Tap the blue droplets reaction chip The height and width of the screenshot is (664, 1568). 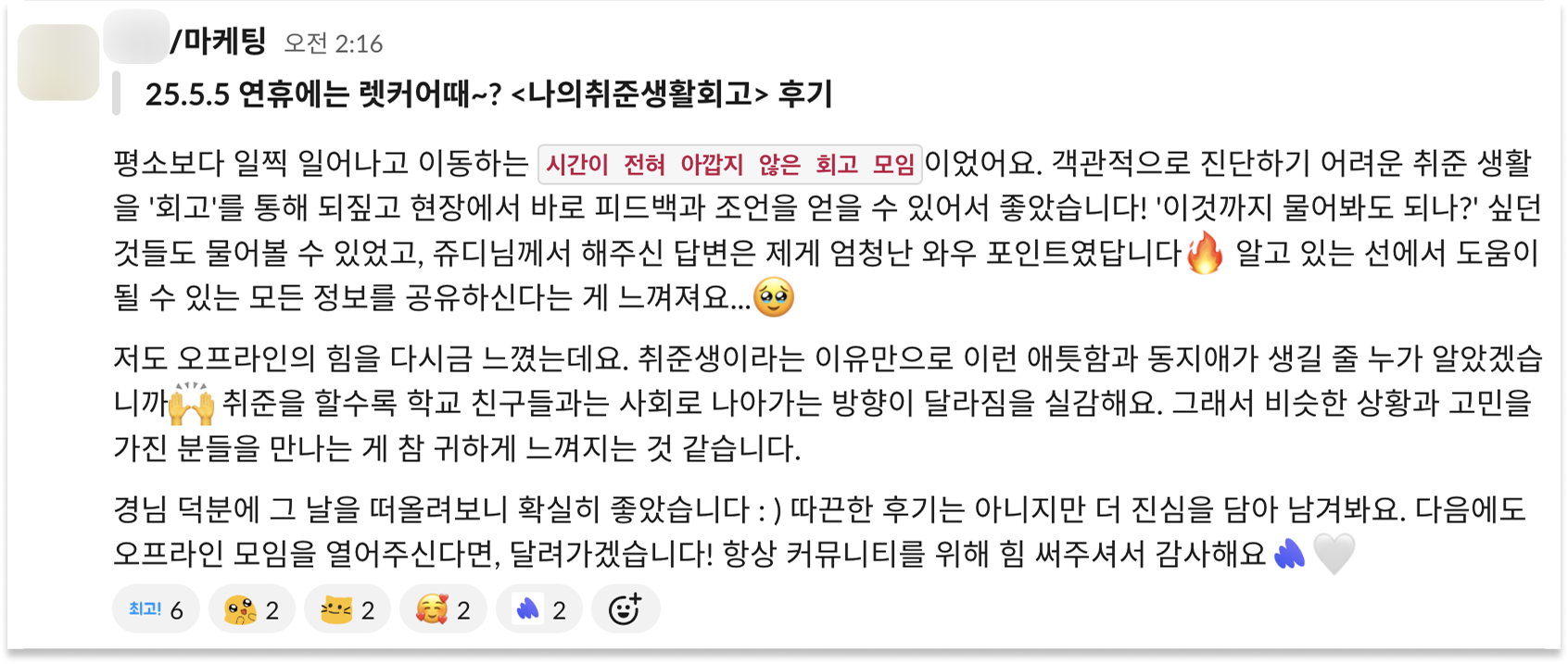tap(539, 609)
